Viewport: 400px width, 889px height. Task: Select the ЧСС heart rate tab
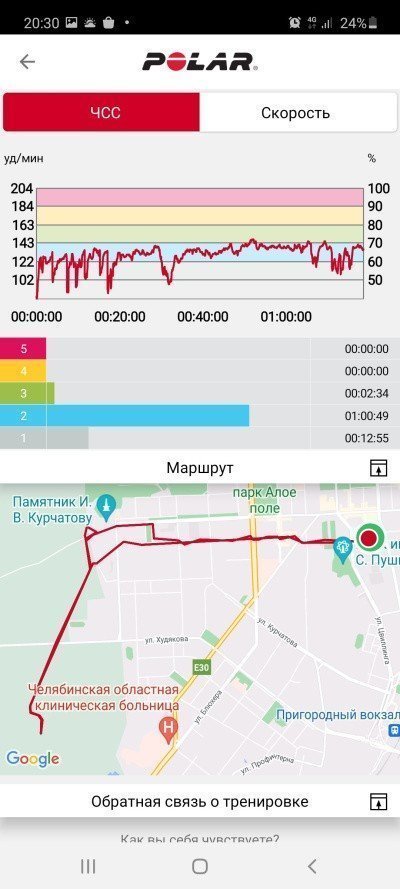102,112
